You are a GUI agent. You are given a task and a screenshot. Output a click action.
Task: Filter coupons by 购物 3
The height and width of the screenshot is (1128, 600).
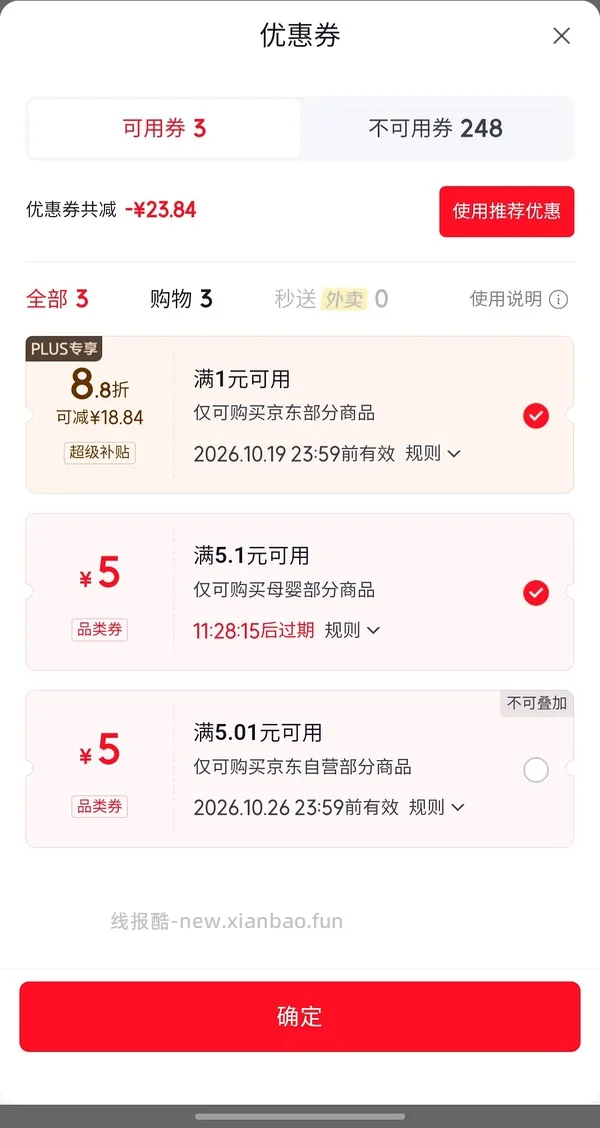point(181,299)
